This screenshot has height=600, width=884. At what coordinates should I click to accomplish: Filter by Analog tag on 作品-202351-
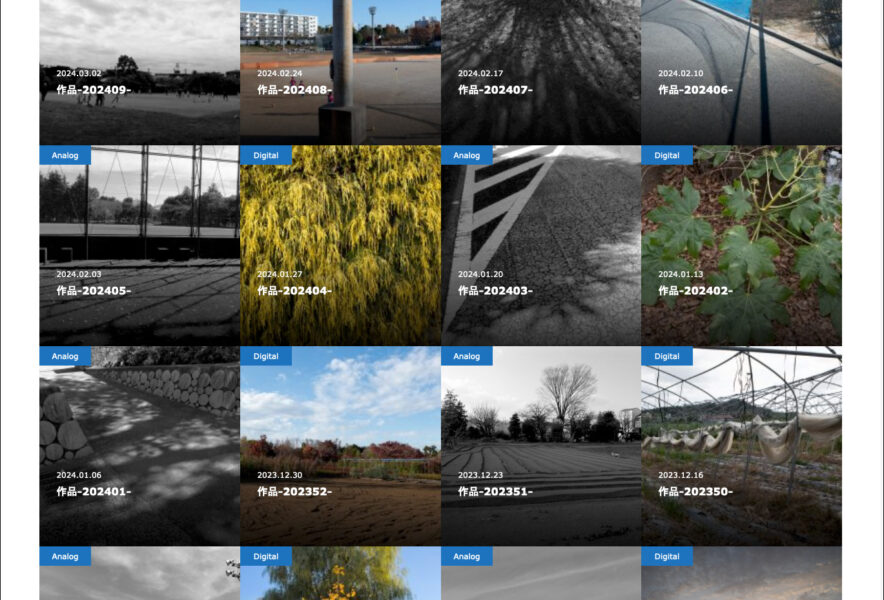point(466,356)
